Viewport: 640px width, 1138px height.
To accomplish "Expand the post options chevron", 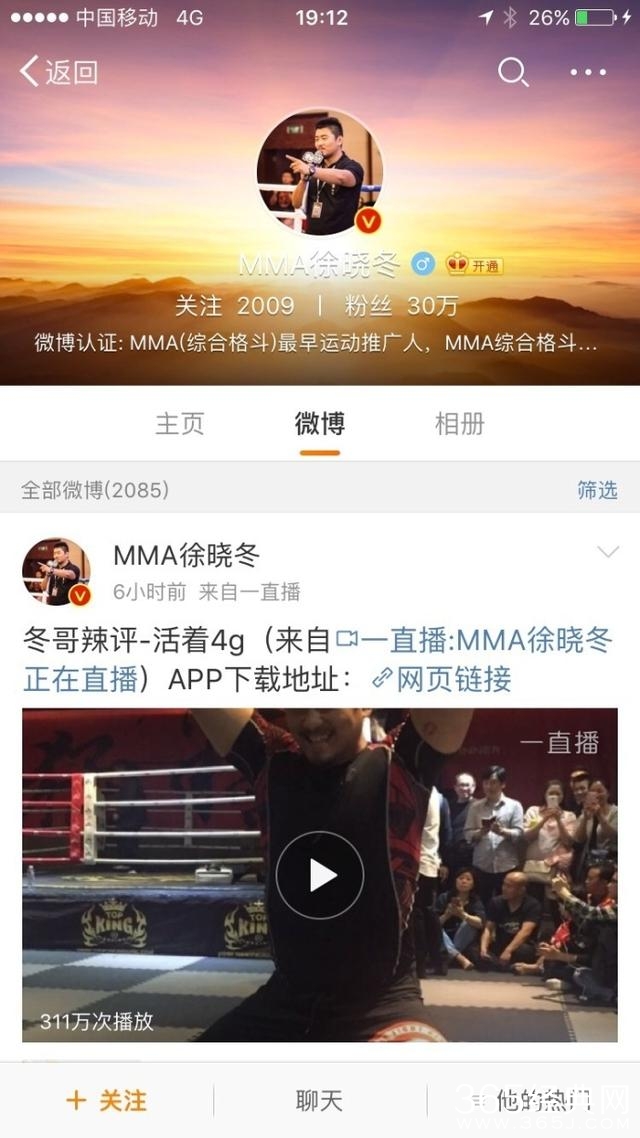I will [x=607, y=552].
